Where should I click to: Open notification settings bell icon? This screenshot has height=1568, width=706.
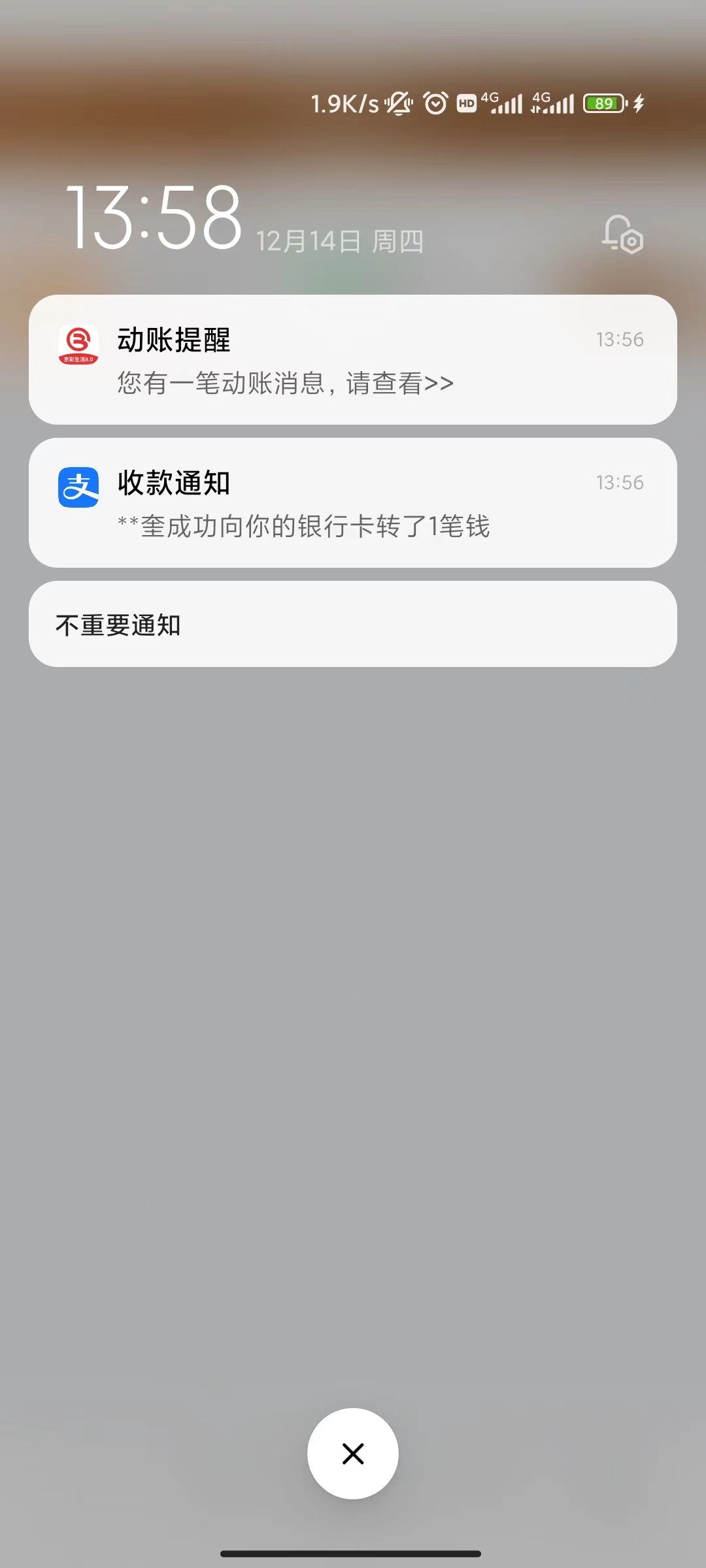(622, 234)
